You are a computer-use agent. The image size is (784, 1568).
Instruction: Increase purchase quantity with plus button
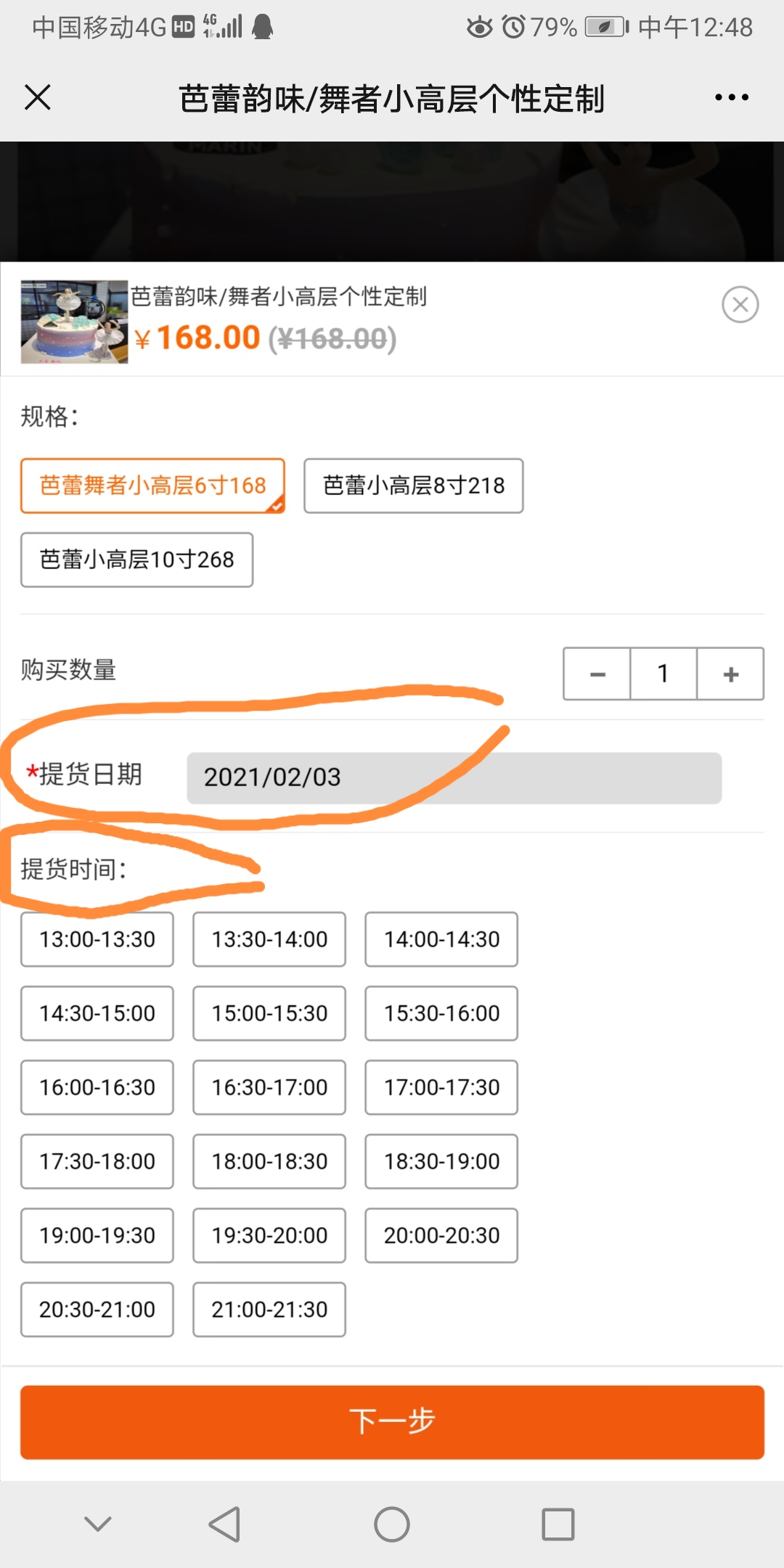pos(731,674)
